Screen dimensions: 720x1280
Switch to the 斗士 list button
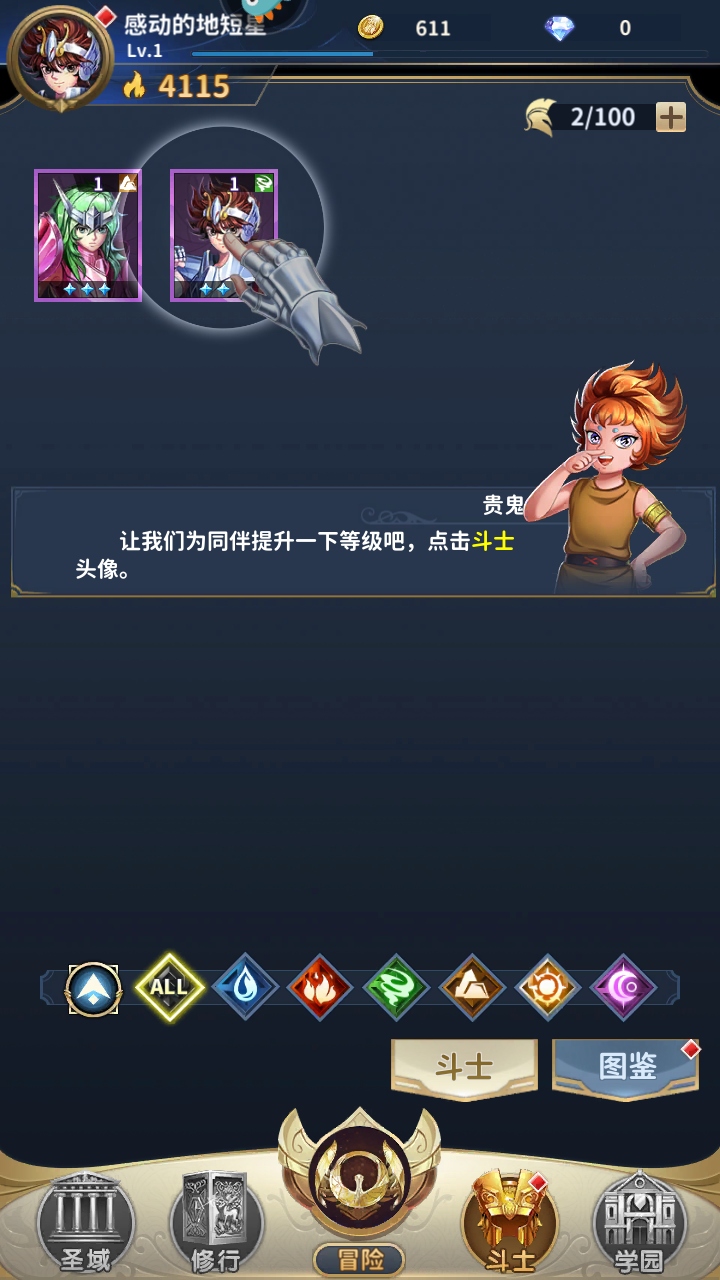[x=464, y=1067]
